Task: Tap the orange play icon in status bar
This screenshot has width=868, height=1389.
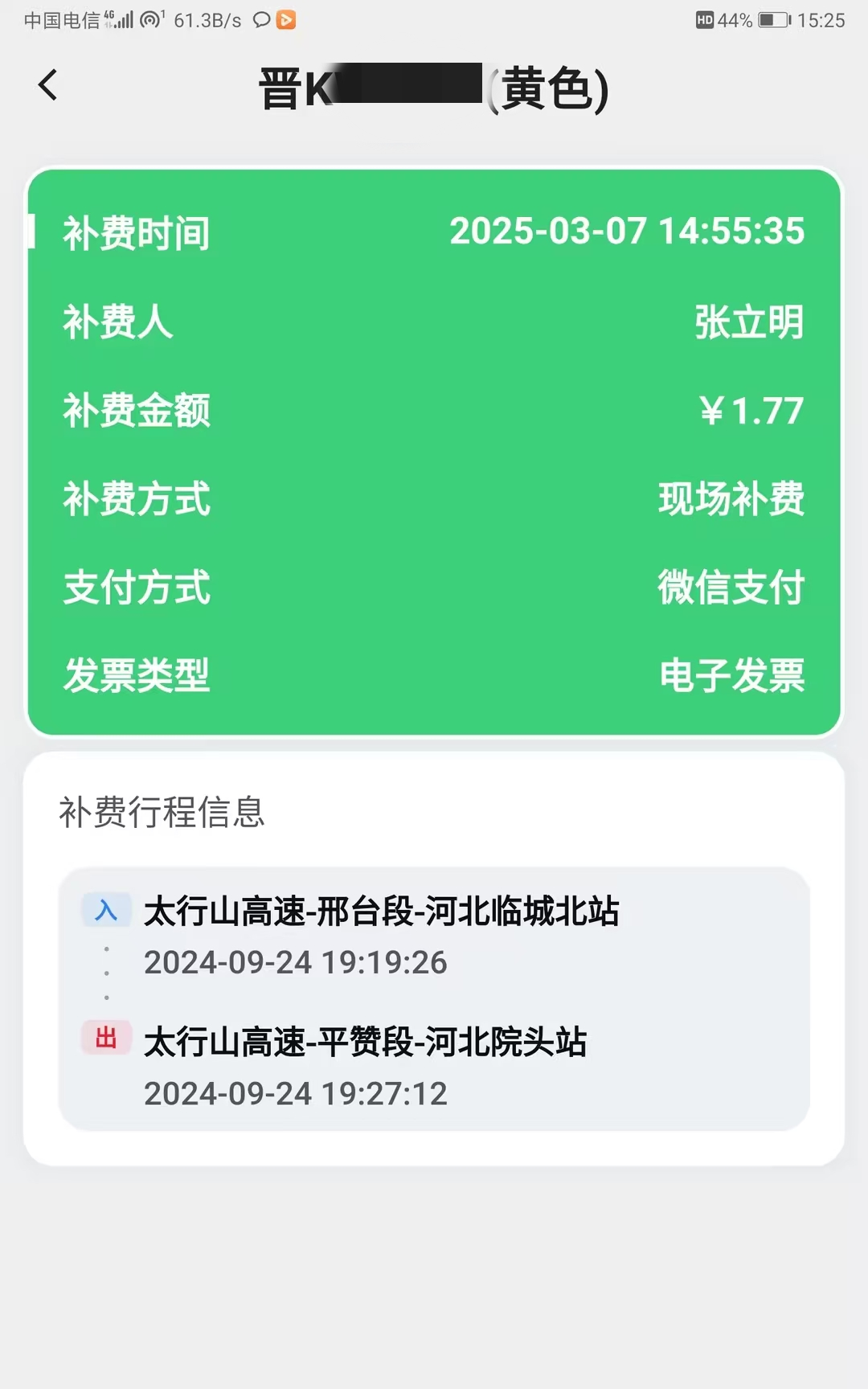Action: tap(286, 18)
